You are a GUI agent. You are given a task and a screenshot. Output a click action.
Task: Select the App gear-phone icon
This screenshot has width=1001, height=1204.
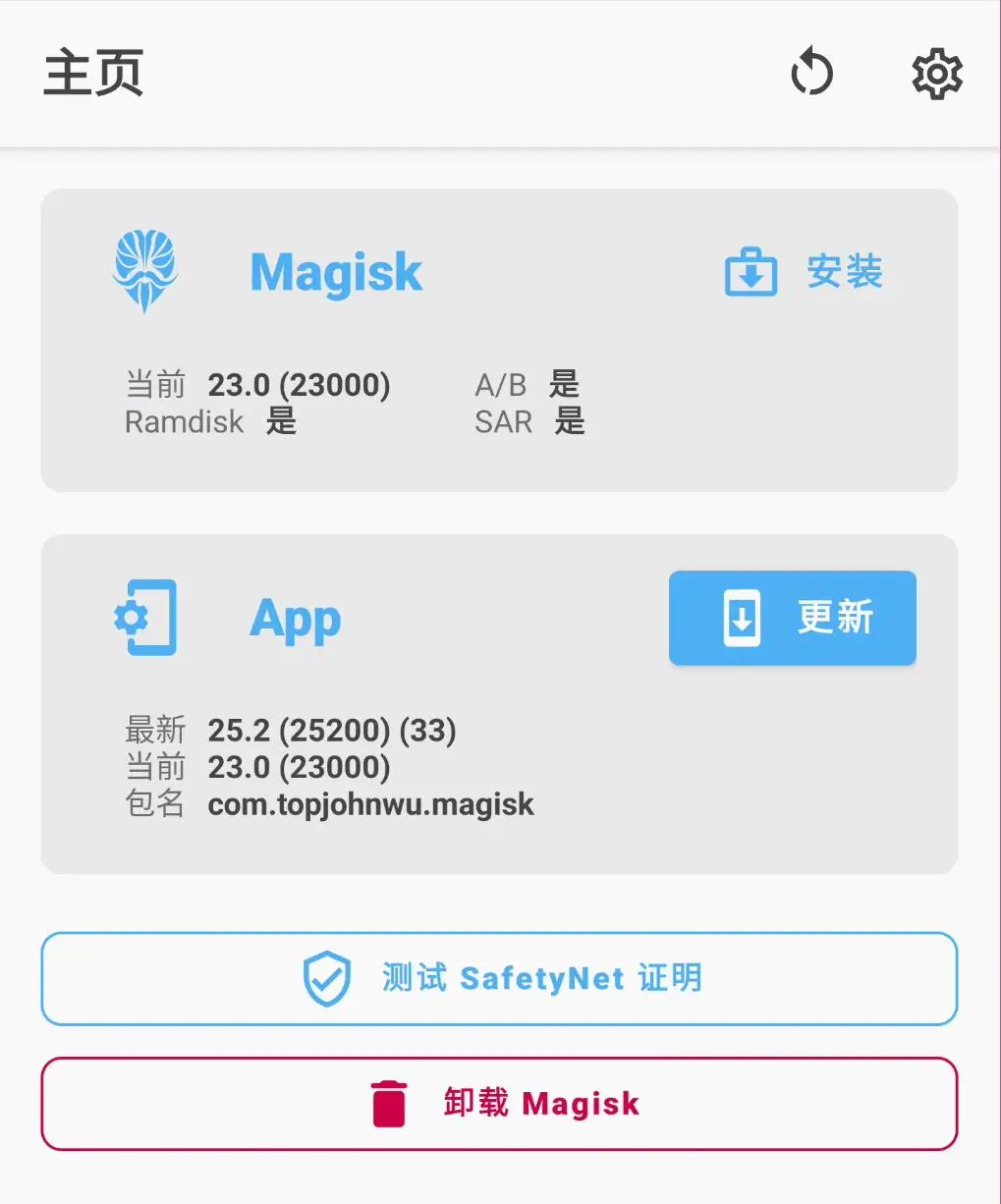(145, 618)
